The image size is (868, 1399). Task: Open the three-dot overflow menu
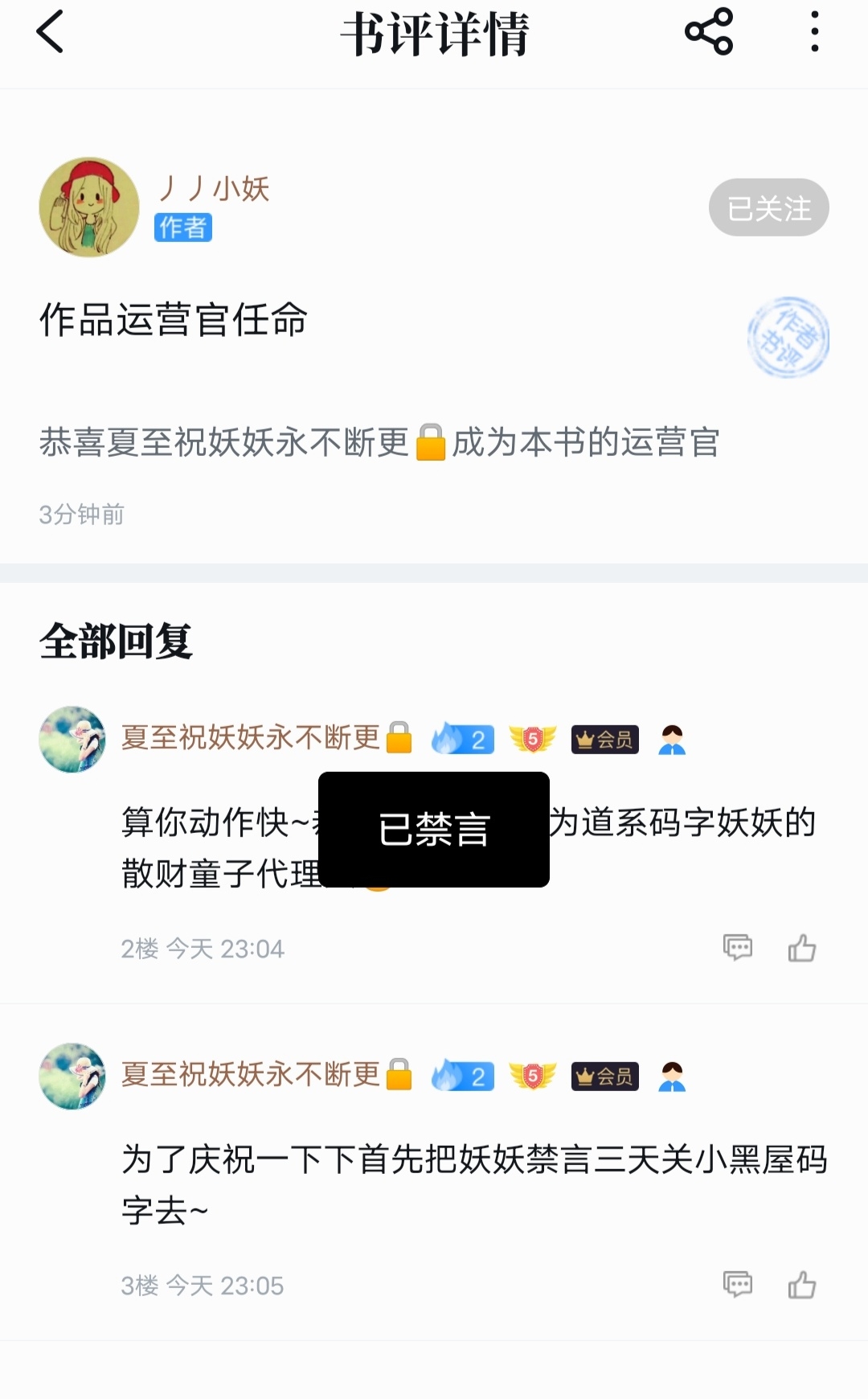coord(814,32)
